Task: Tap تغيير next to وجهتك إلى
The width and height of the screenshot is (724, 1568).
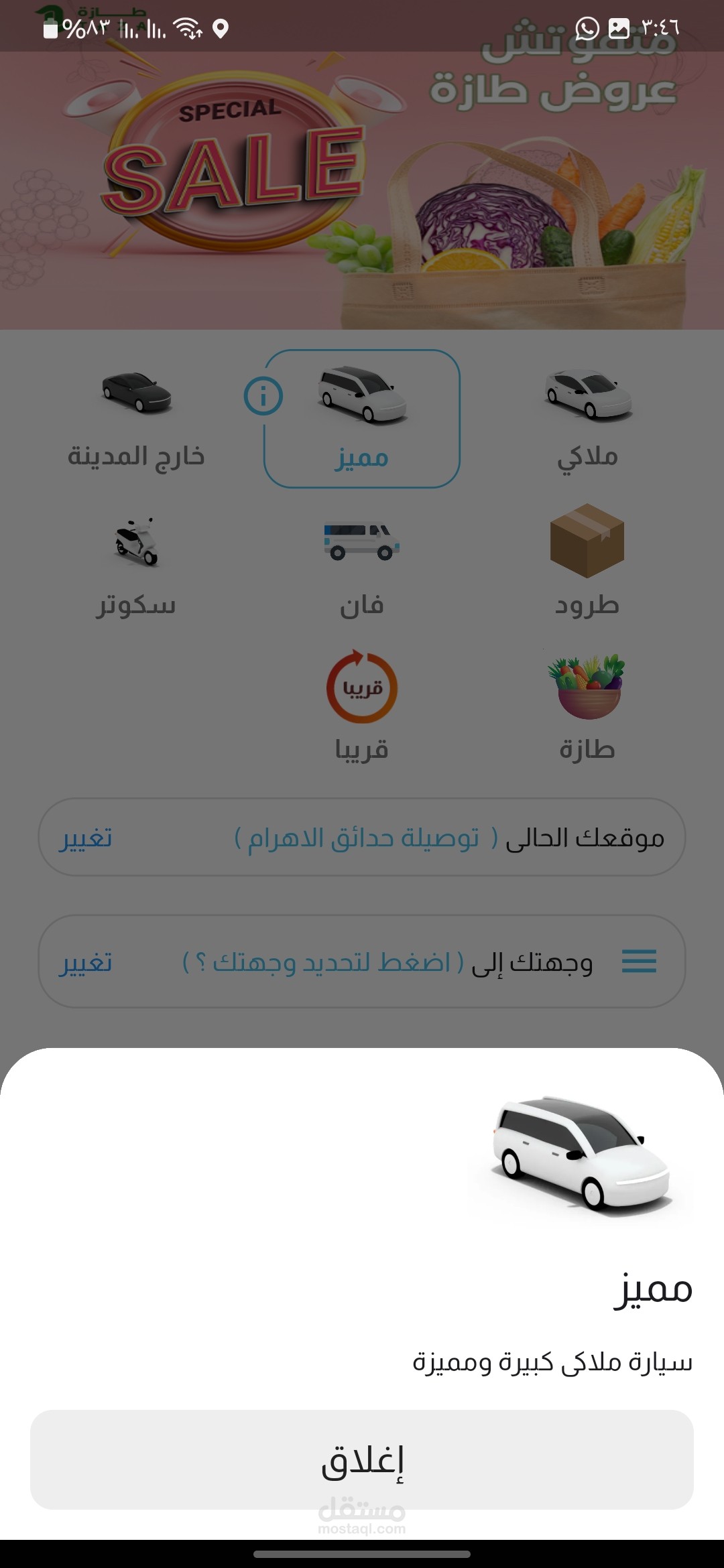Action: click(x=85, y=962)
